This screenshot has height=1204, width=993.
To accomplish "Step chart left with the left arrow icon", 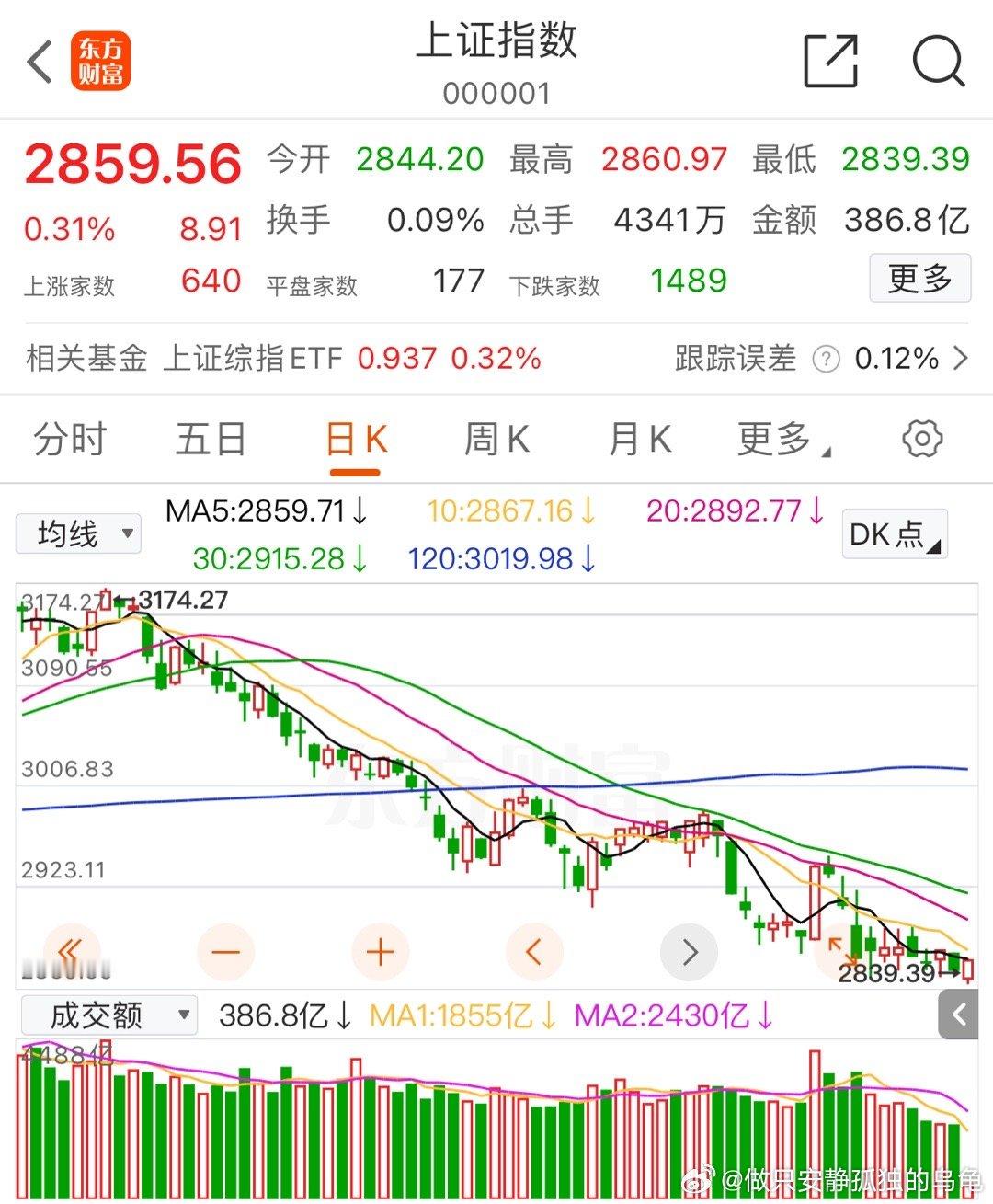I will pos(534,952).
